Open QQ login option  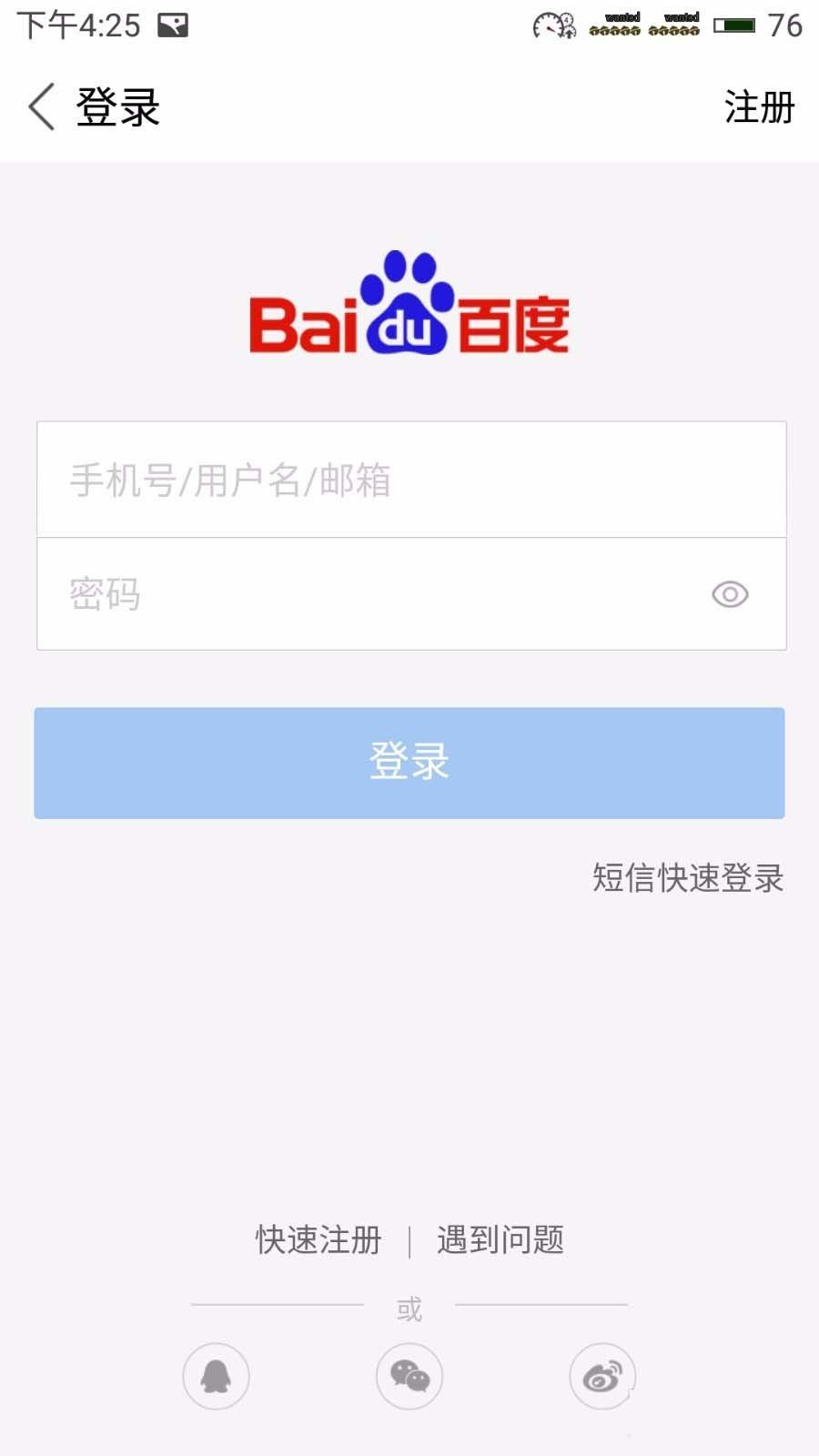tap(216, 1376)
